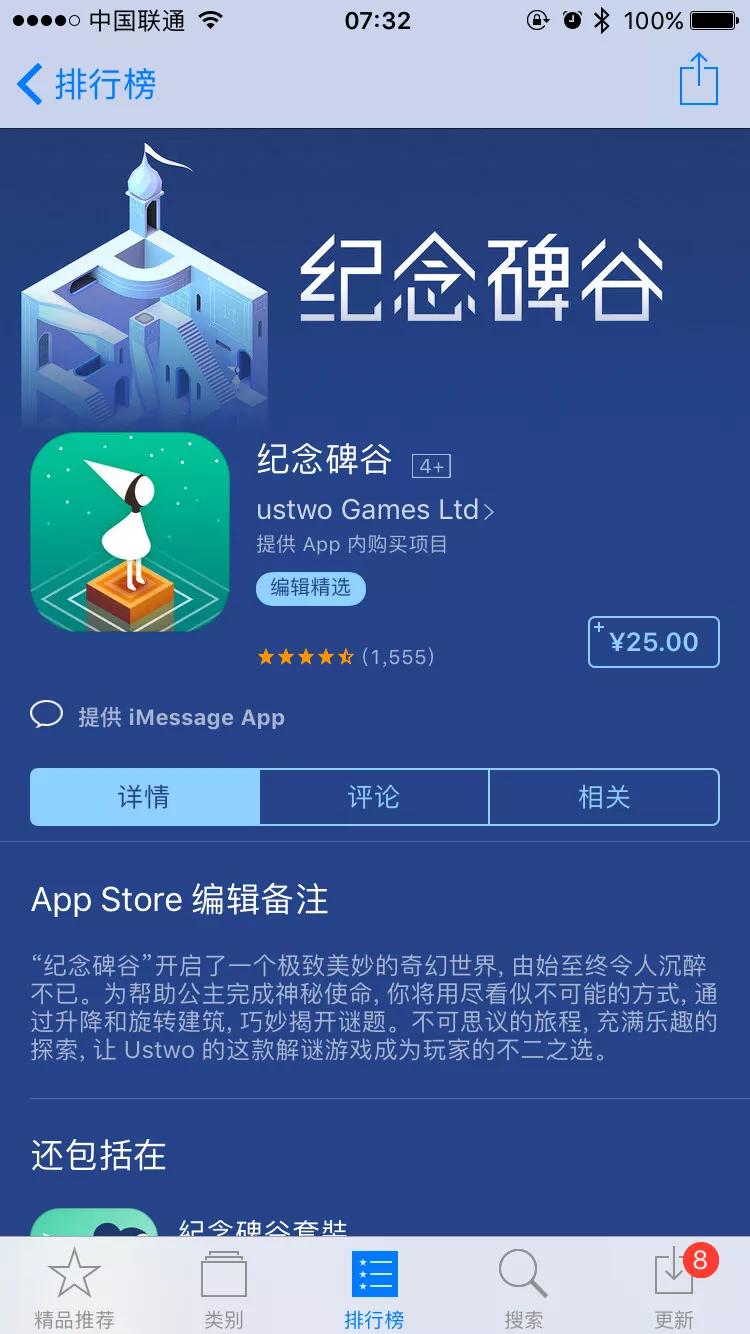Switch to the 相关 segment

pyautogui.click(x=604, y=797)
